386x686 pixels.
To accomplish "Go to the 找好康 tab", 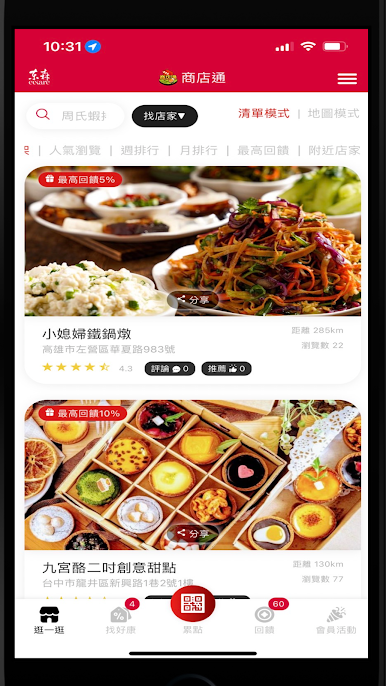I will 120,619.
